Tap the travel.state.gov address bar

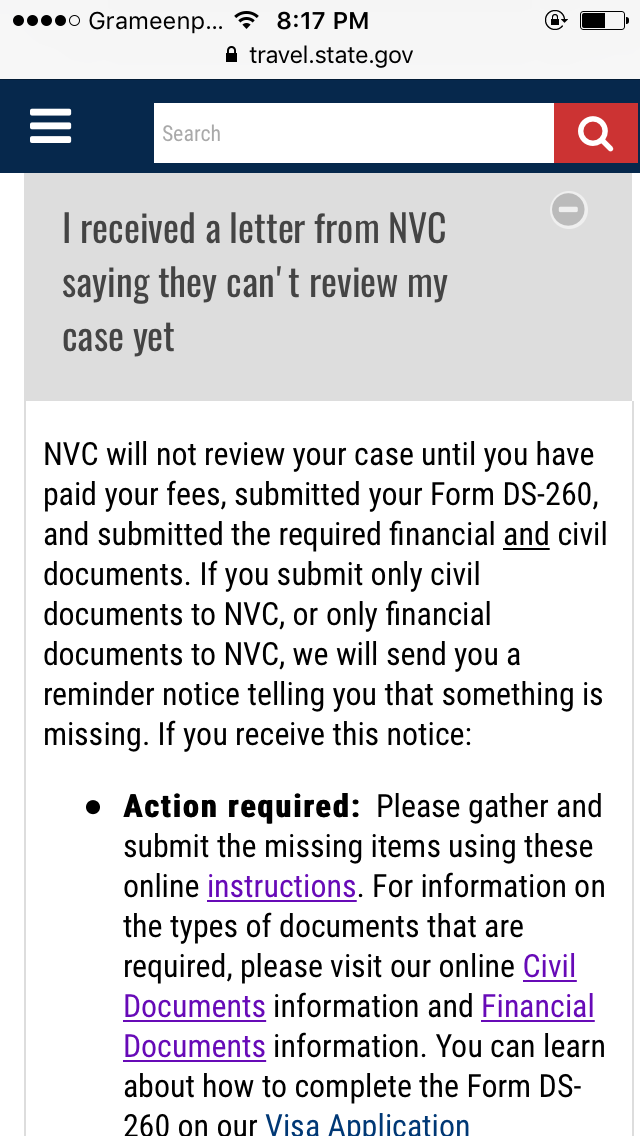[x=320, y=55]
